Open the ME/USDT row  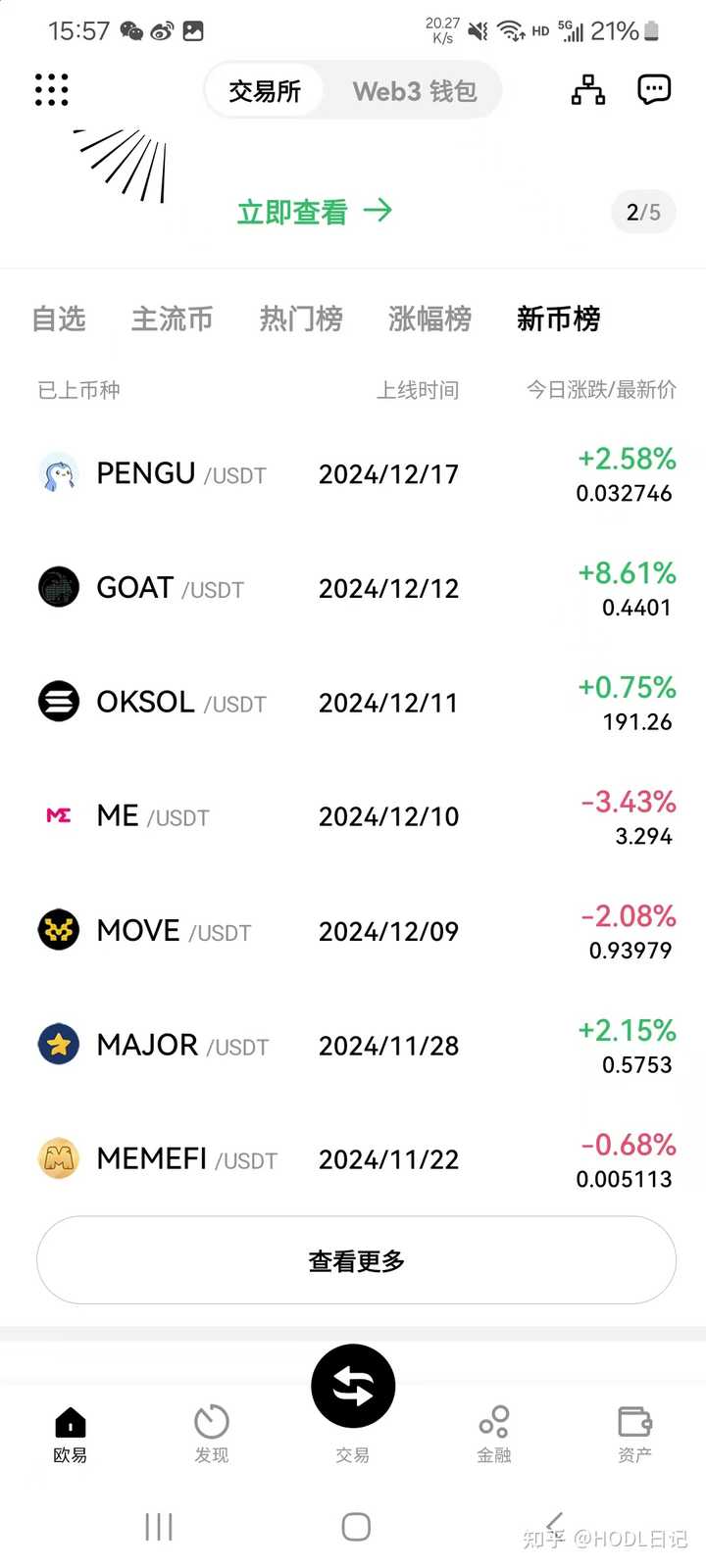point(353,816)
